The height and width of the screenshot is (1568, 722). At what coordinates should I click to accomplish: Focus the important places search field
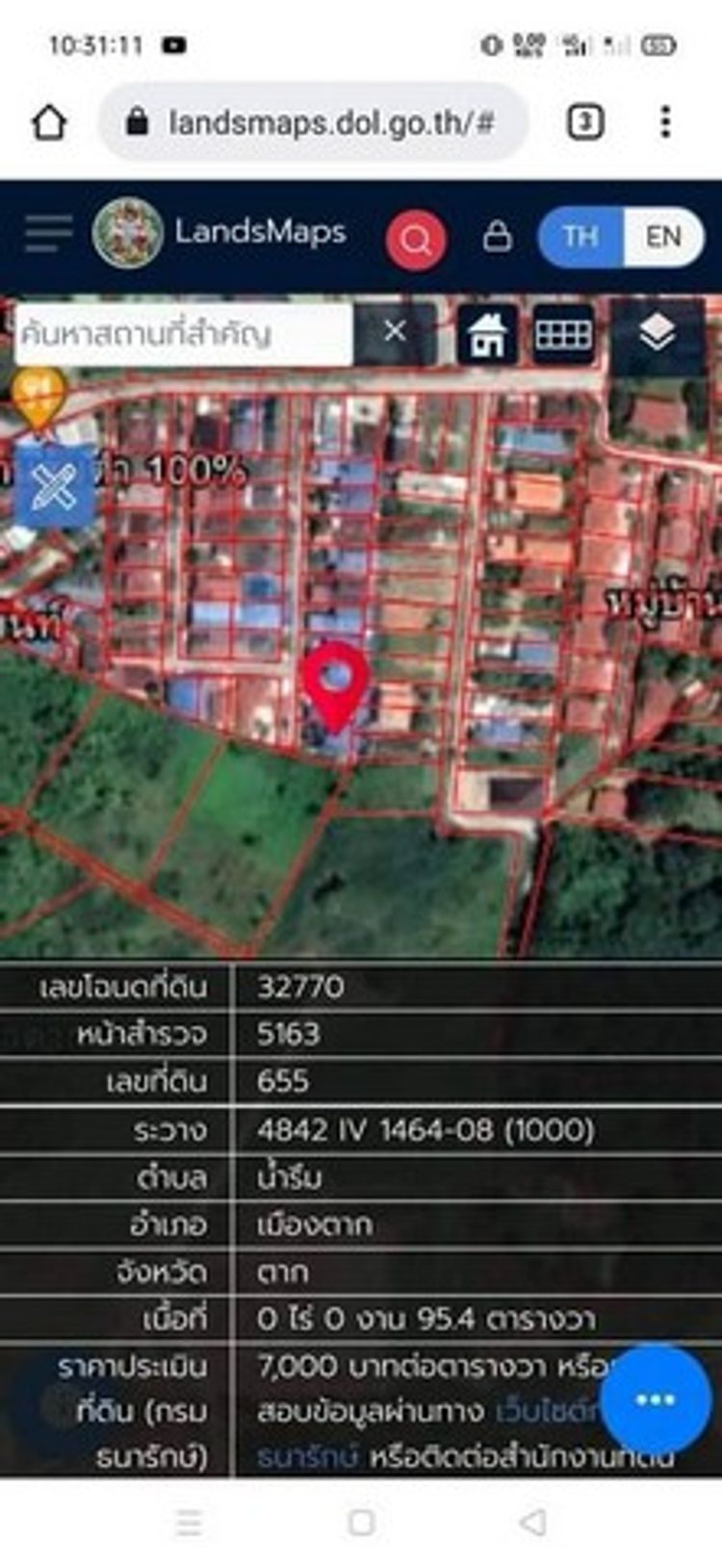[x=183, y=334]
